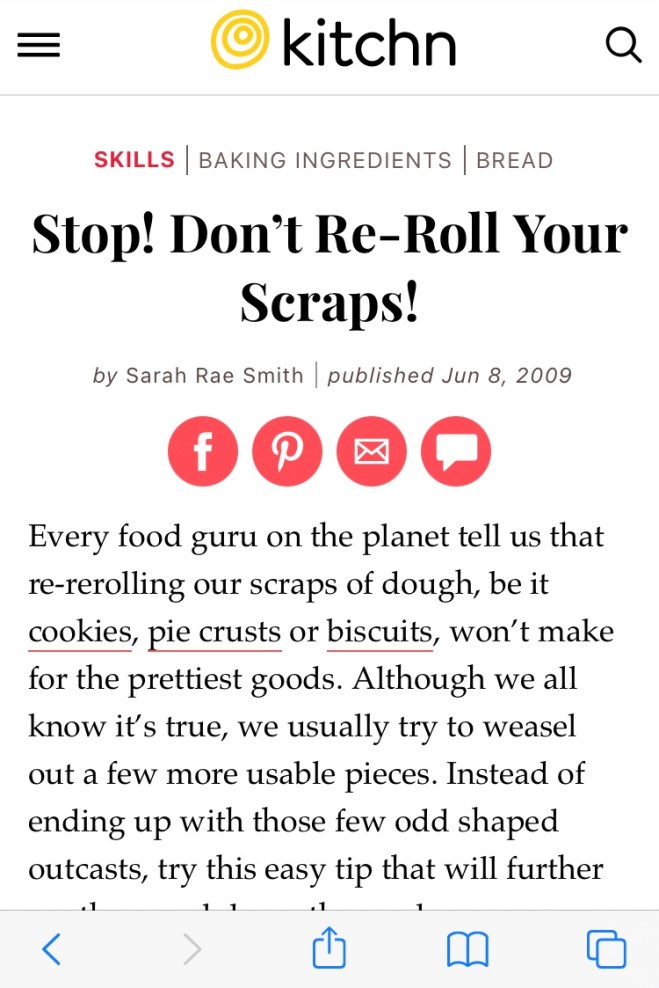Go to the Baking Ingredients category

[x=325, y=160]
